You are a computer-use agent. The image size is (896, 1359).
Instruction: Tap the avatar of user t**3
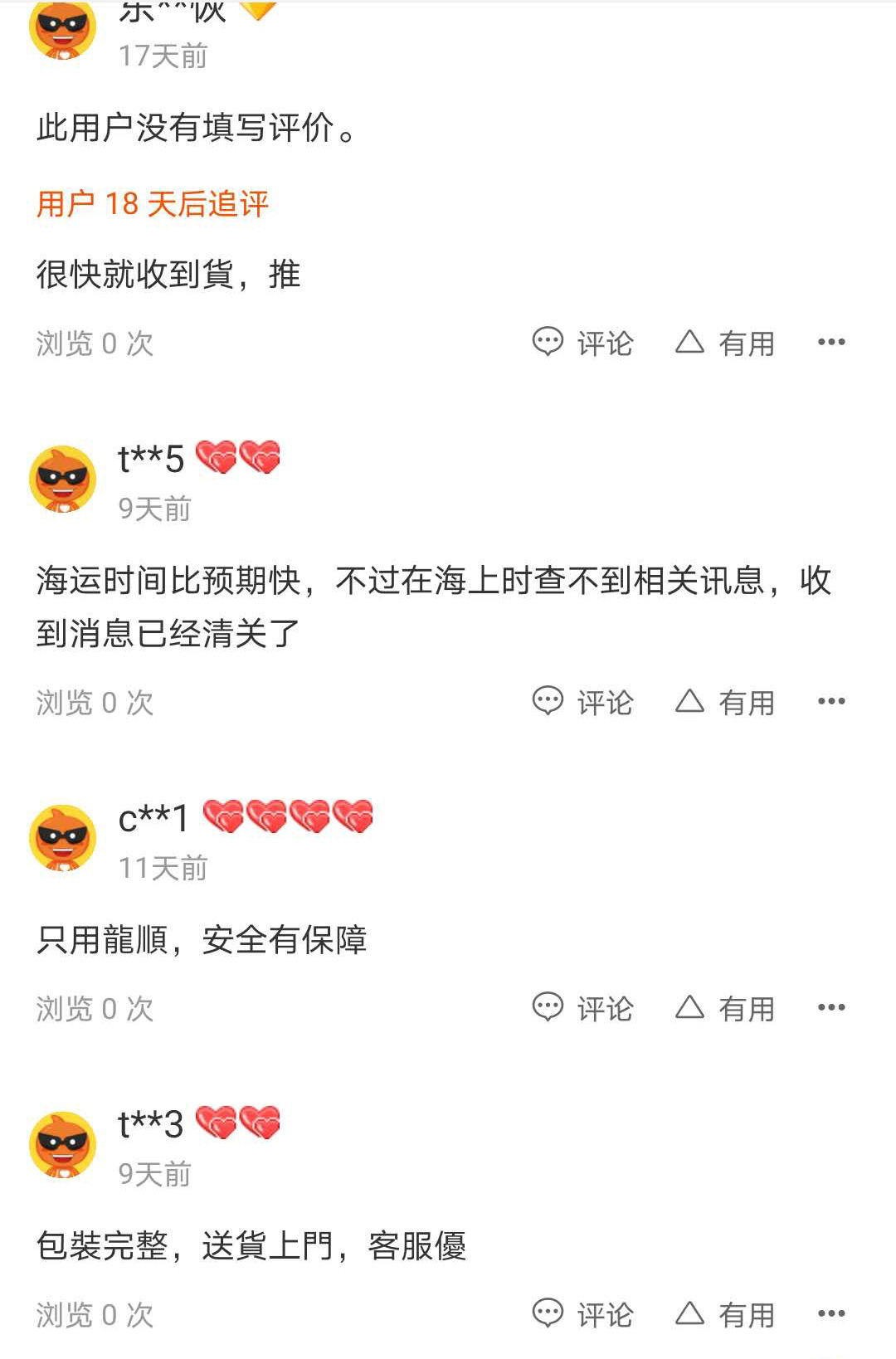point(63,1145)
